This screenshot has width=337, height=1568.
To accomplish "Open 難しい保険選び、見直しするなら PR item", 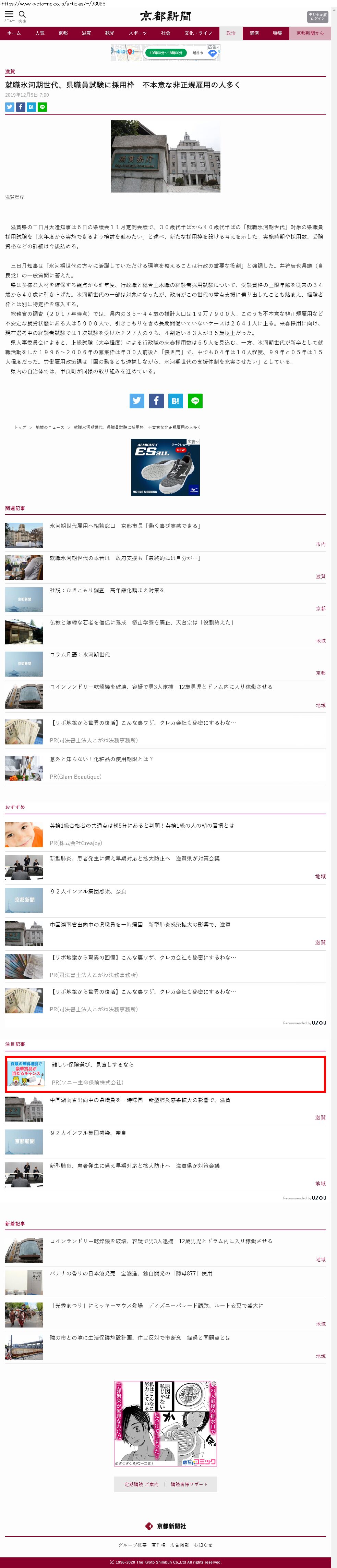I will click(x=93, y=1065).
